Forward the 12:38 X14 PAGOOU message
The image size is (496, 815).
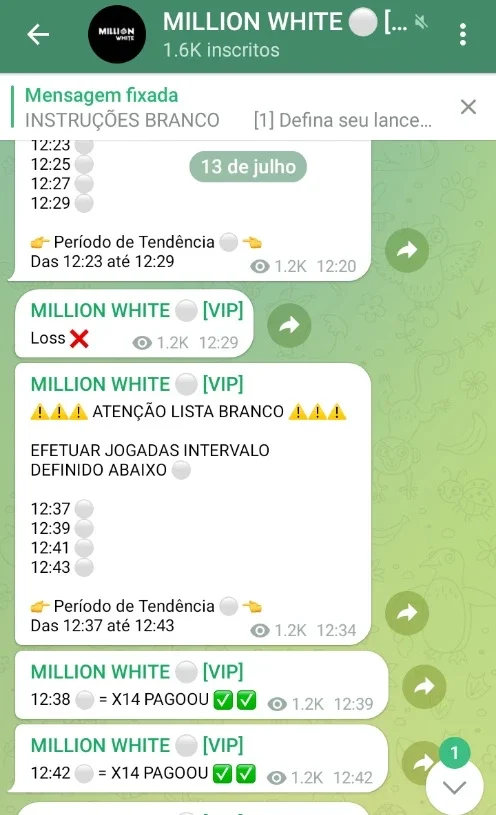coord(424,687)
